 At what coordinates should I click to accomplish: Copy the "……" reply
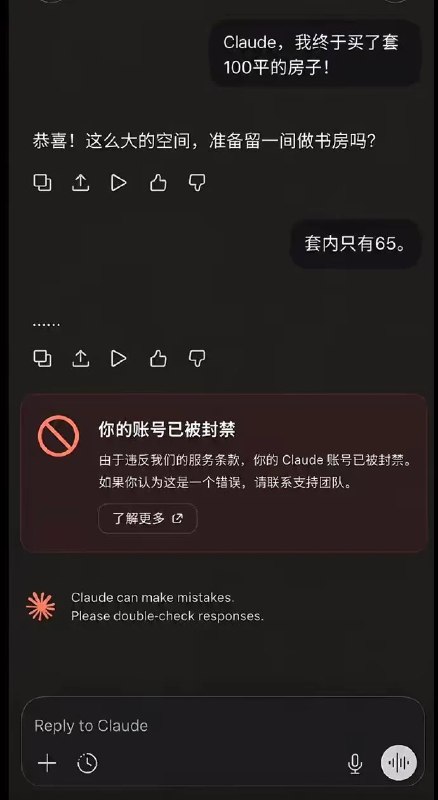(42, 358)
